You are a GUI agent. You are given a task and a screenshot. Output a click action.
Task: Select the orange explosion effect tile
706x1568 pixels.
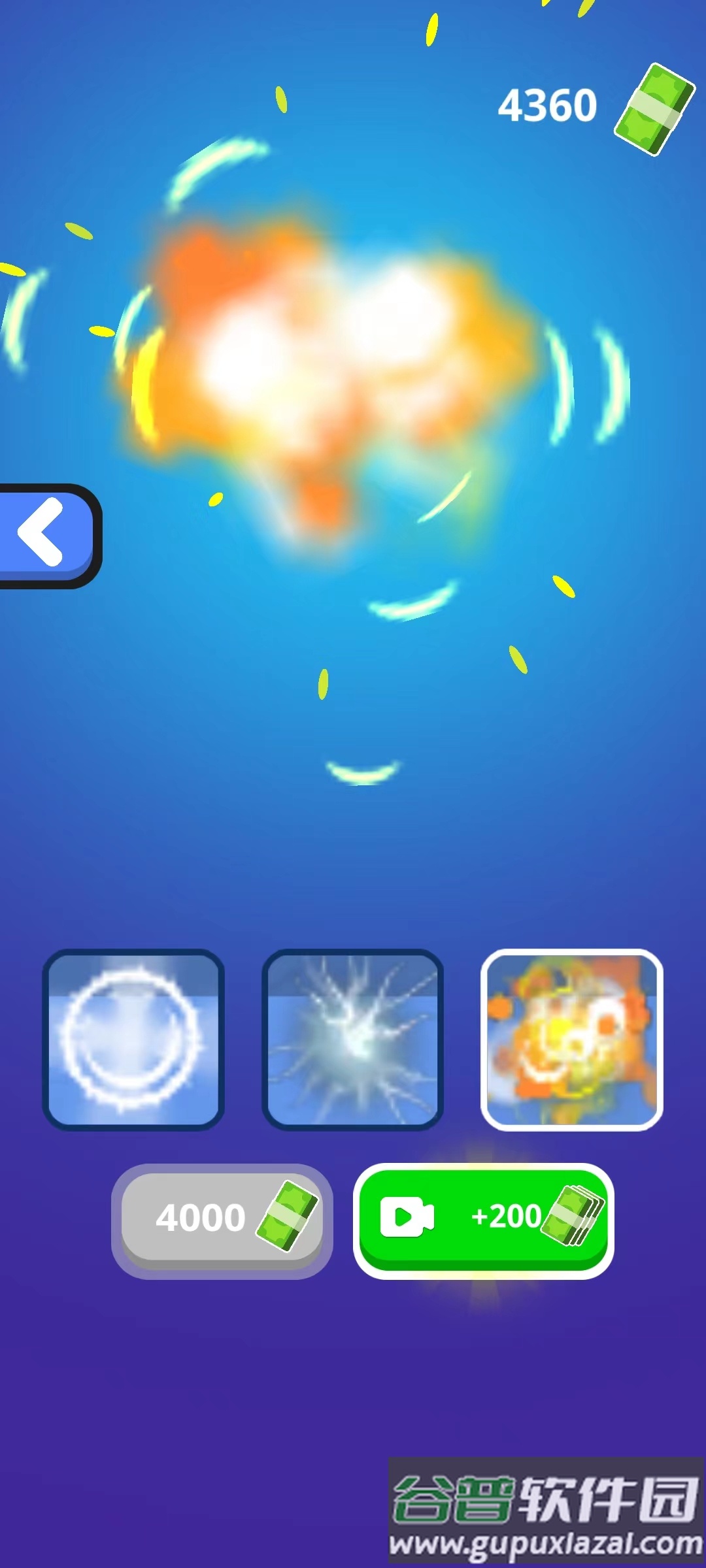click(x=571, y=1039)
